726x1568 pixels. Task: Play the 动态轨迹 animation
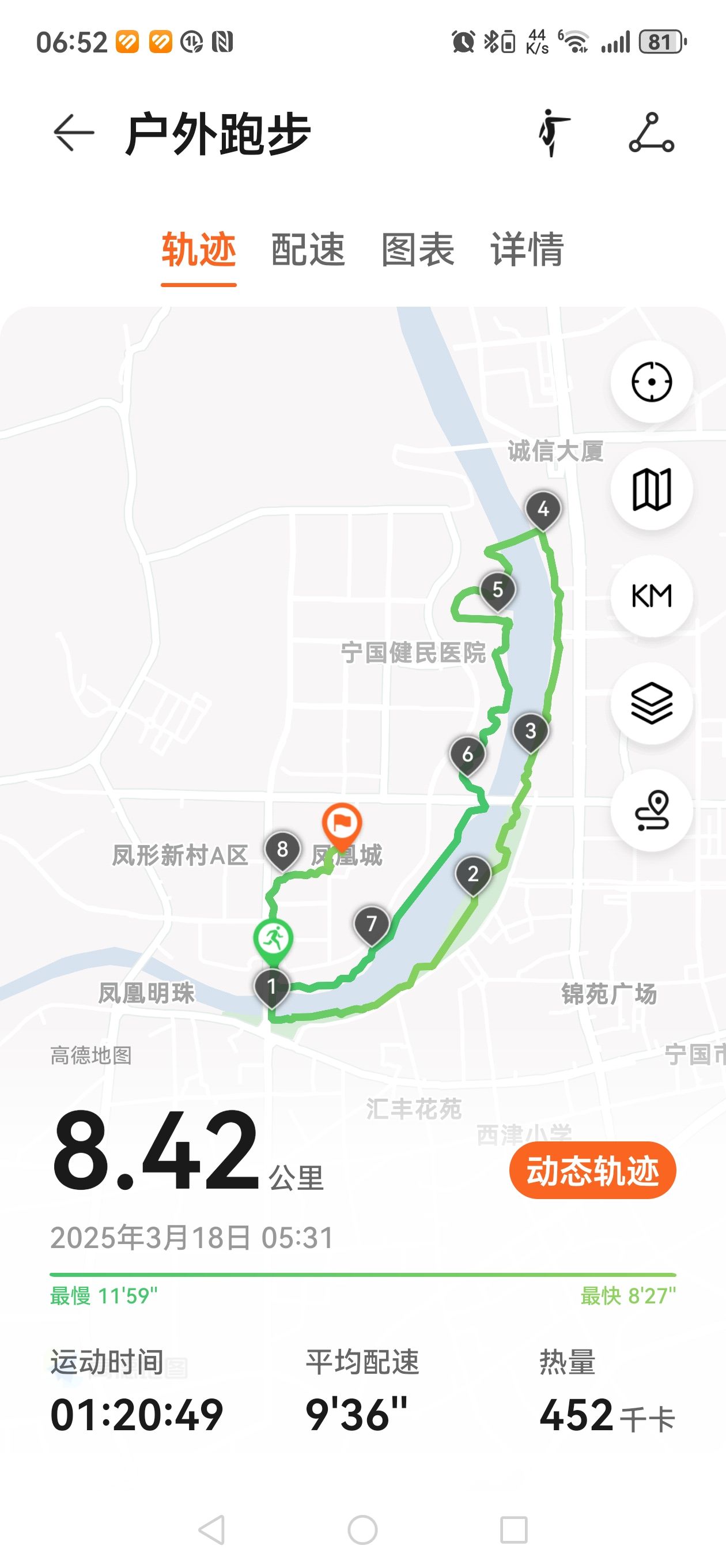pos(593,1170)
